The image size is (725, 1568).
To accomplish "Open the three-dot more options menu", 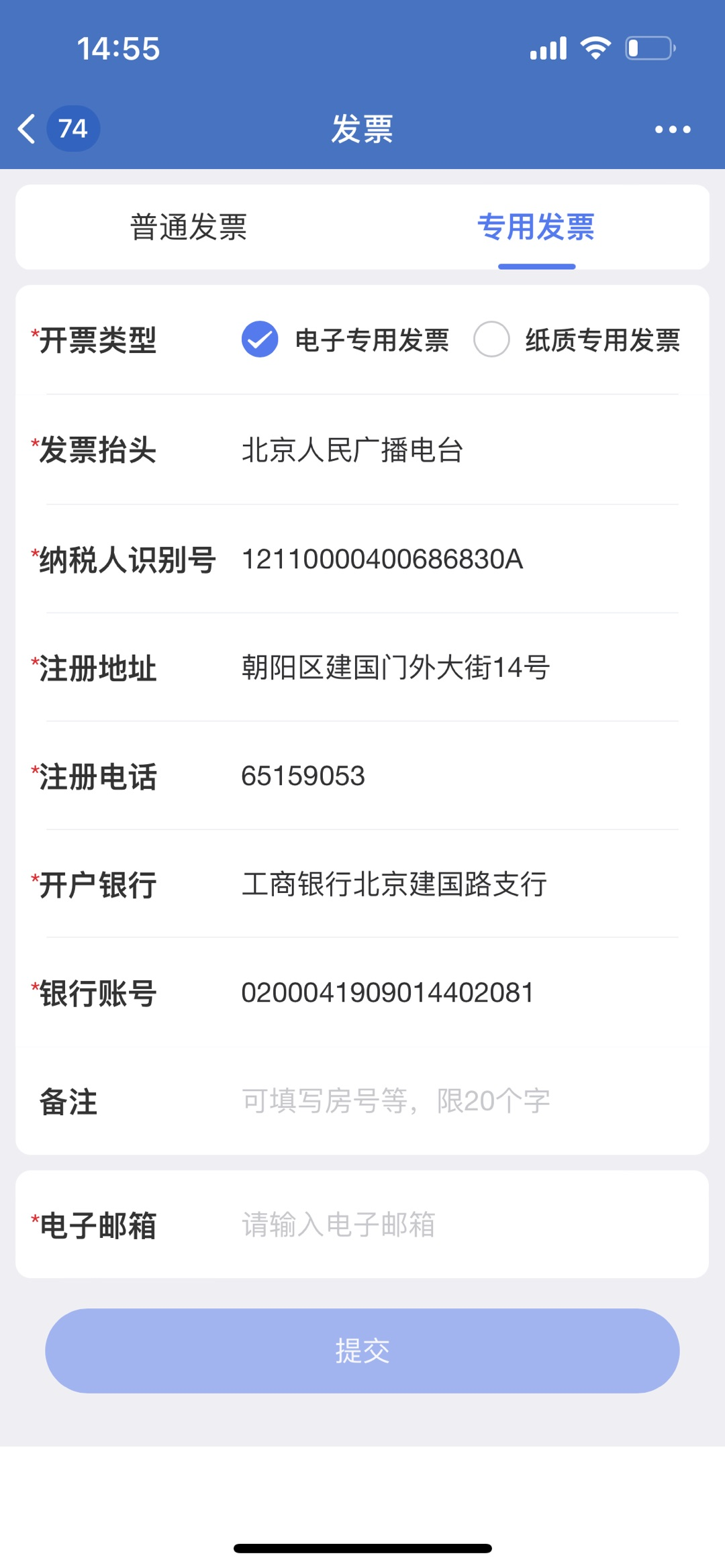I will [x=673, y=129].
